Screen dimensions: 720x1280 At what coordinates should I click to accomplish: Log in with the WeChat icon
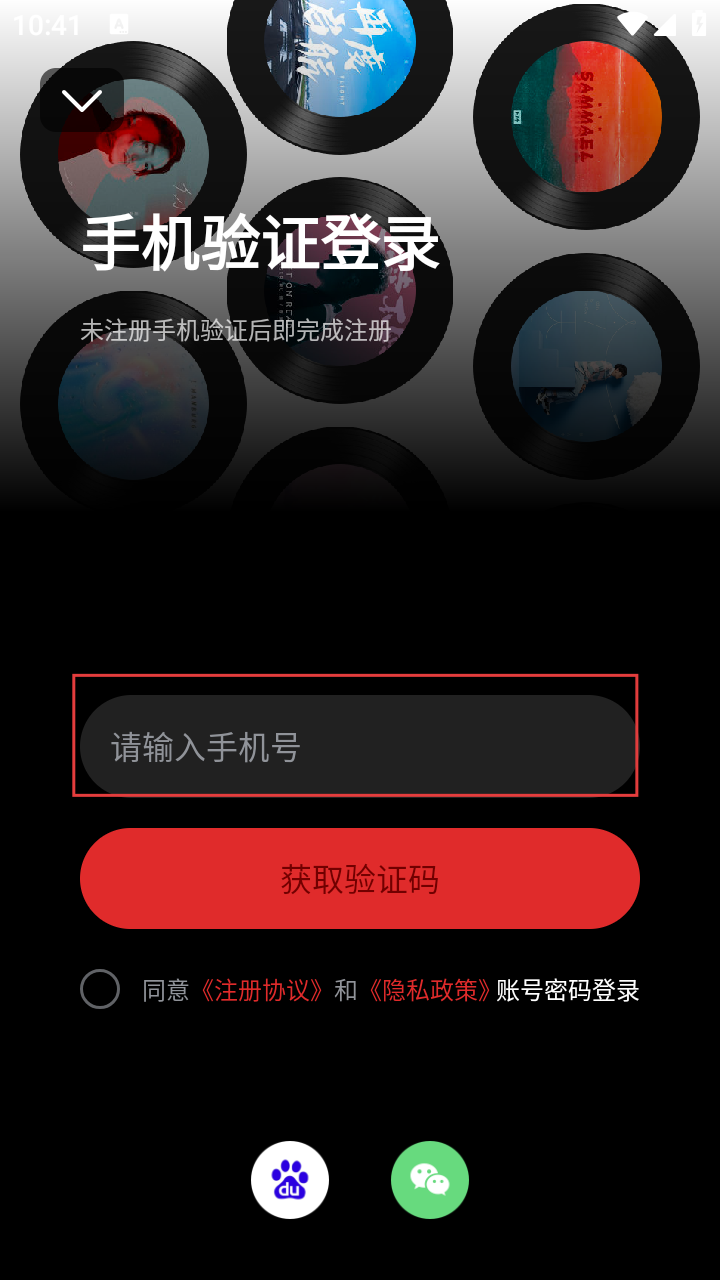(430, 1180)
